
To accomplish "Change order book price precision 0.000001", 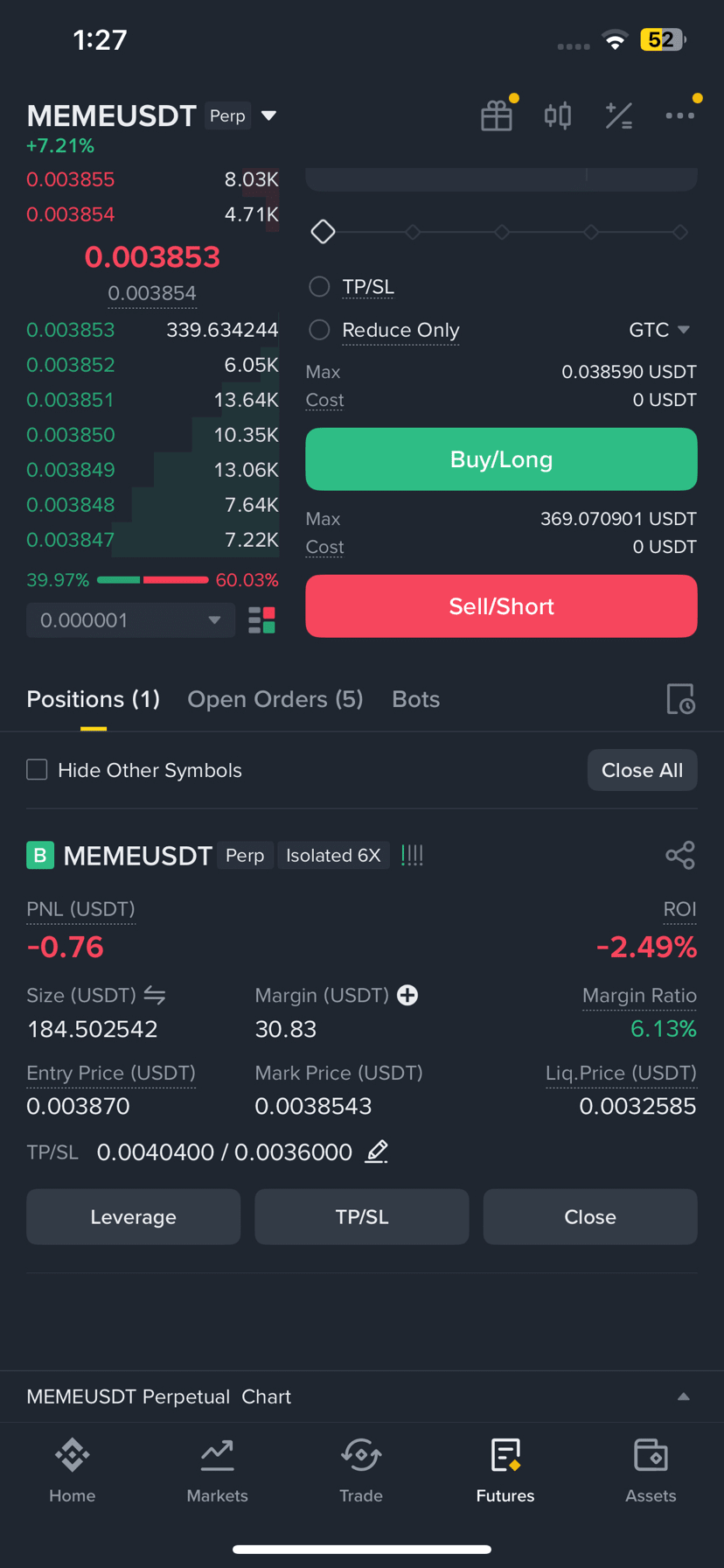I will click(130, 620).
